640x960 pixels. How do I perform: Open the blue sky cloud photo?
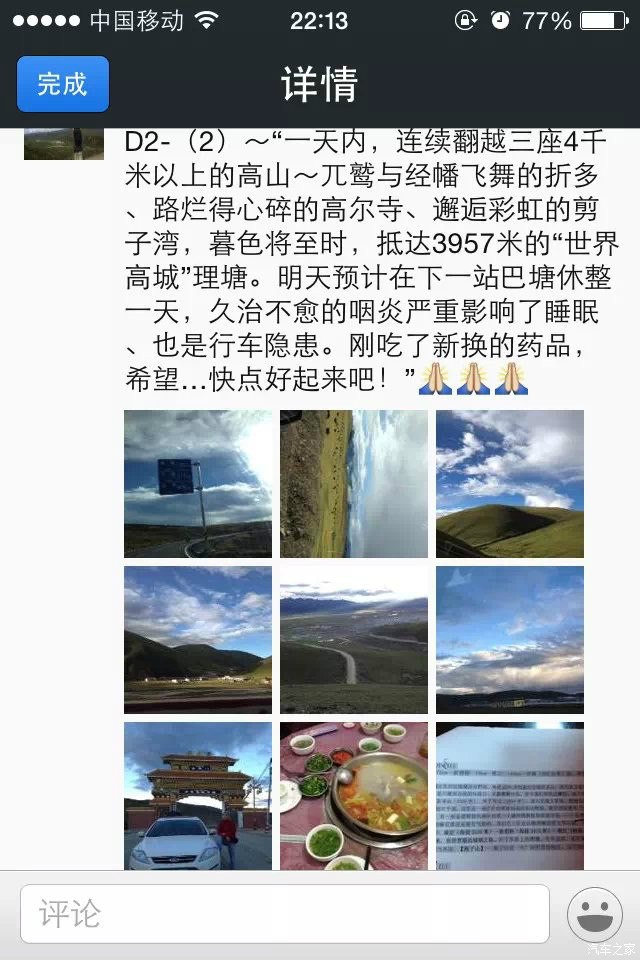[x=510, y=640]
